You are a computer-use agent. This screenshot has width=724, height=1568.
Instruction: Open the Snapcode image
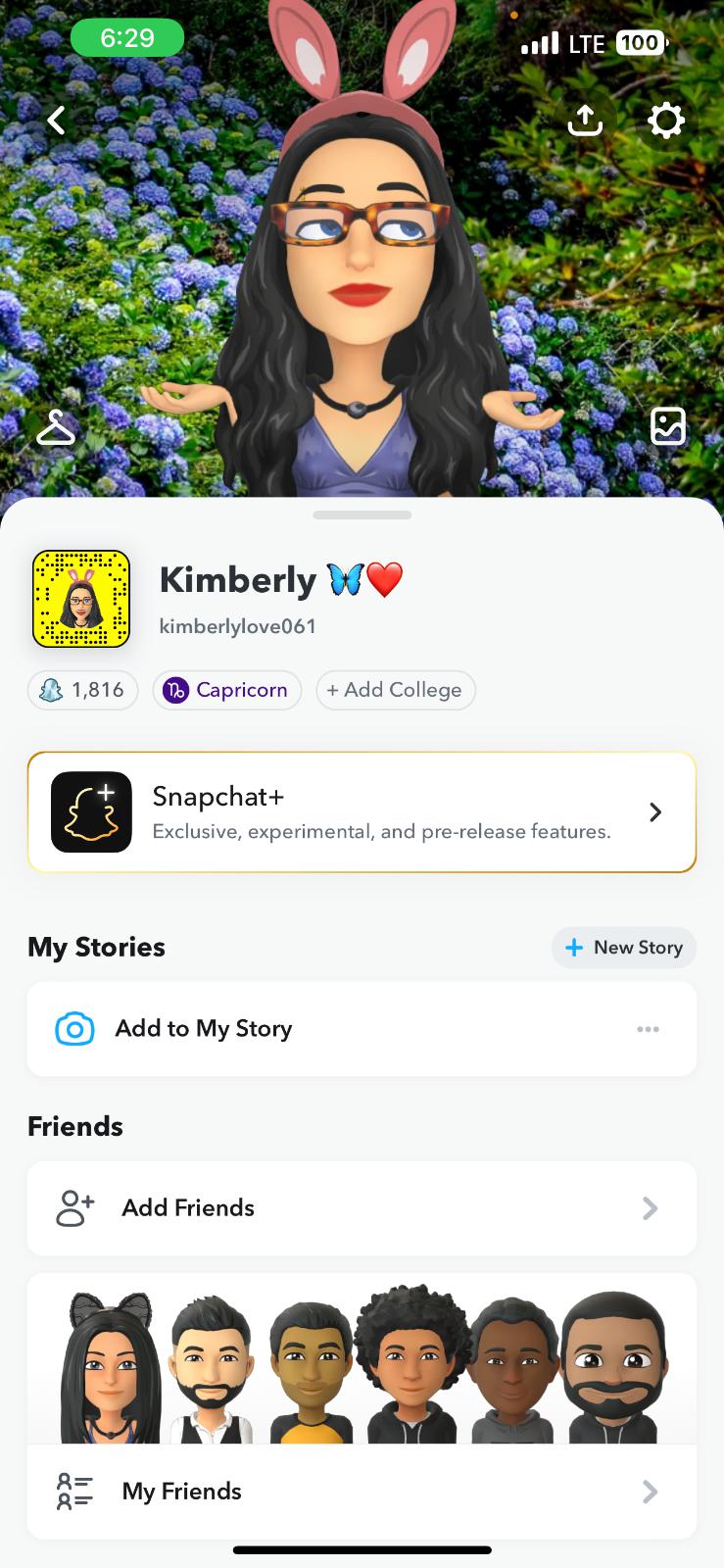pyautogui.click(x=81, y=599)
